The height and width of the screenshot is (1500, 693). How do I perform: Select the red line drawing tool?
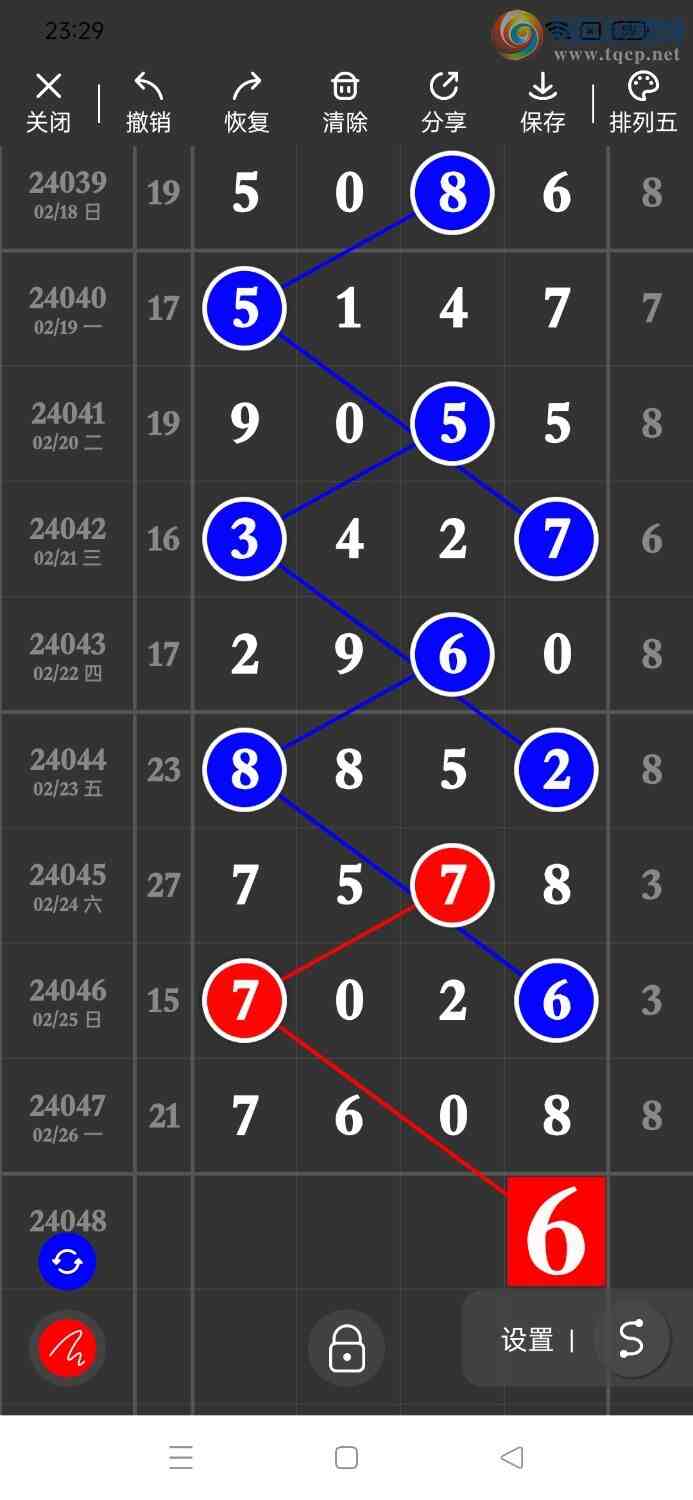pos(67,1347)
